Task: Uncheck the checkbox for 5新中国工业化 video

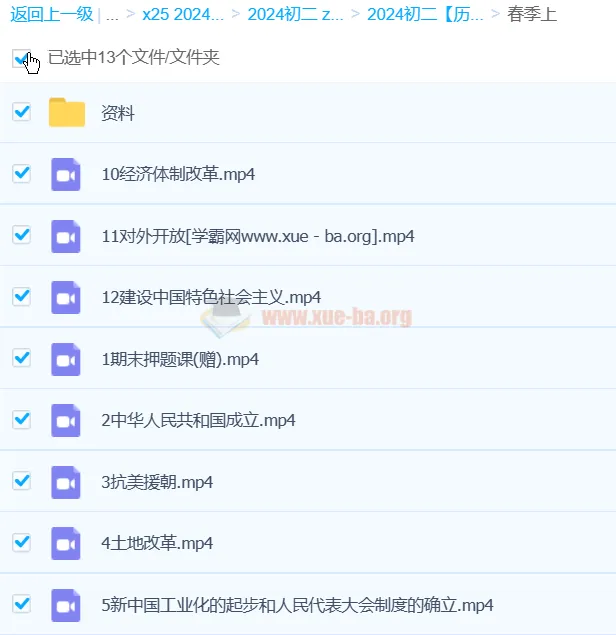Action: 21,604
